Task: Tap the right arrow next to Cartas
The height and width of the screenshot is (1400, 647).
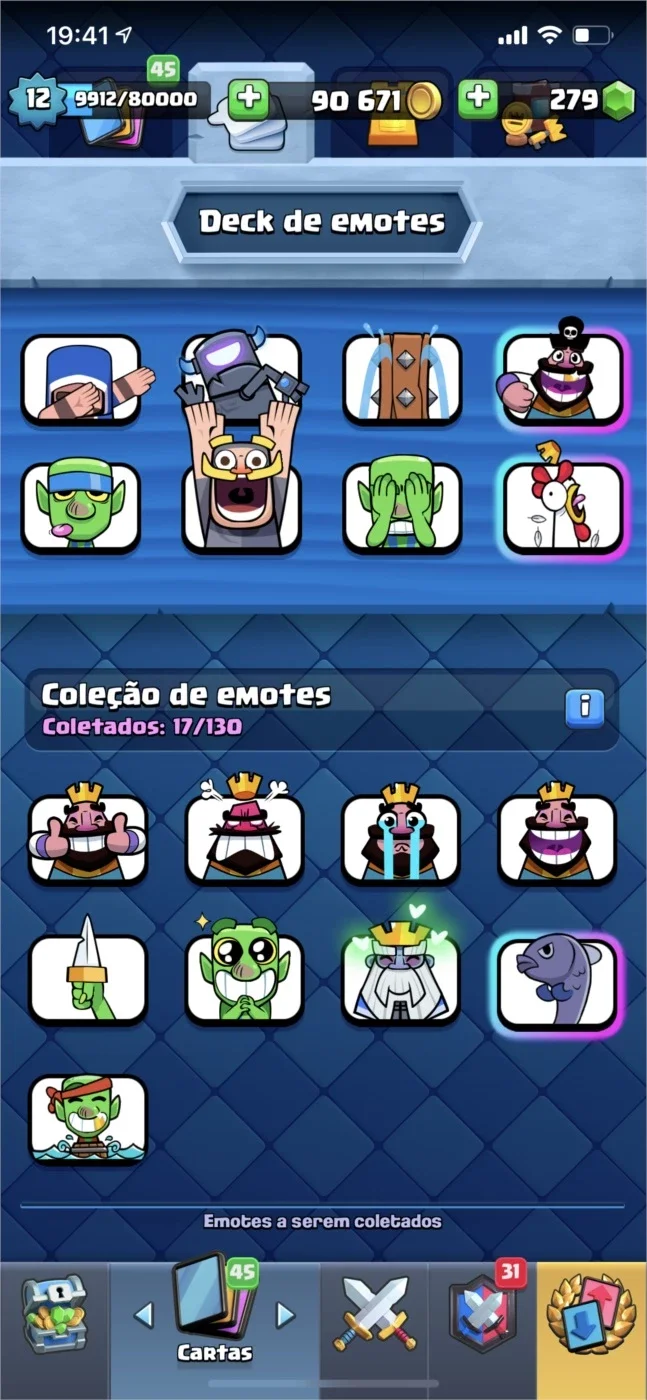Action: pyautogui.click(x=286, y=1314)
